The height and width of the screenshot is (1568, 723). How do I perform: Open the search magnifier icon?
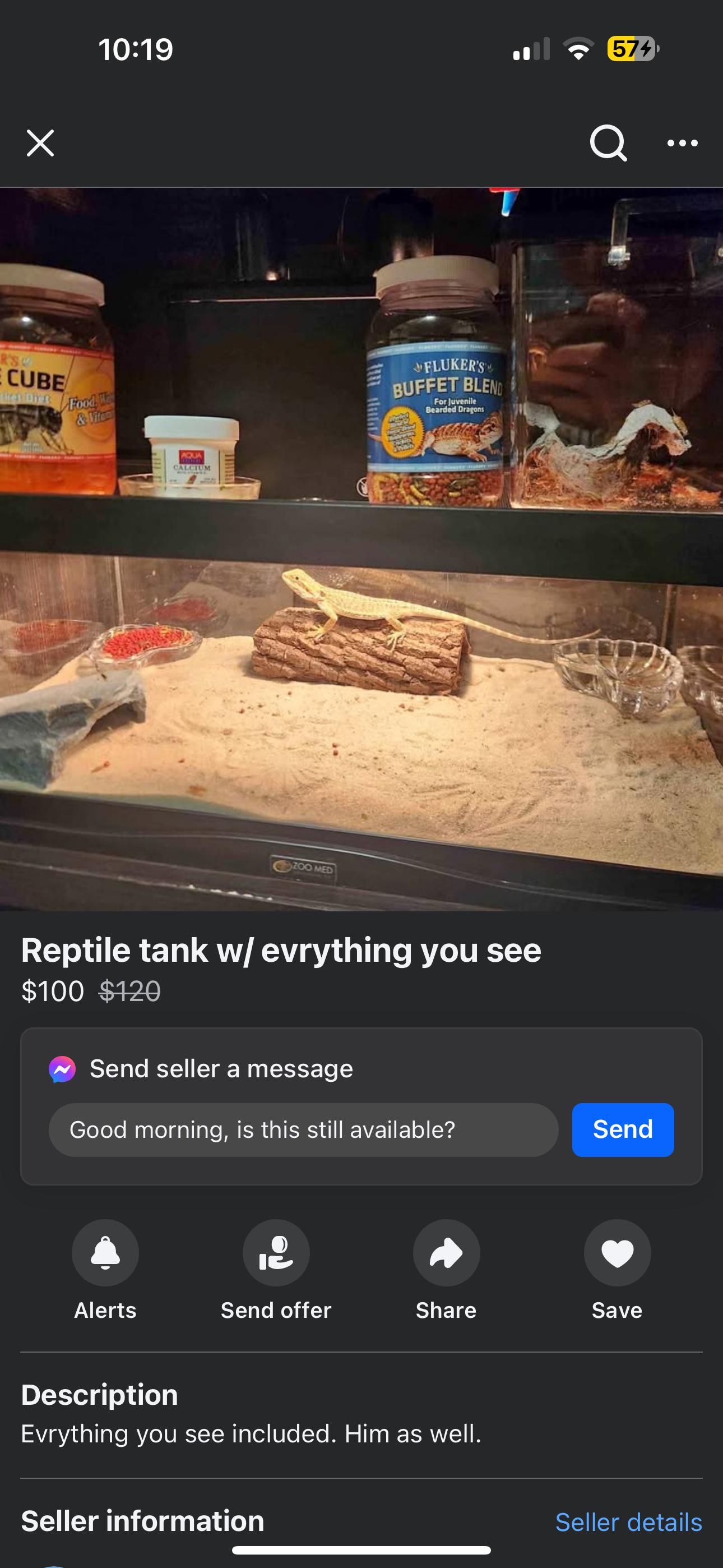(608, 143)
